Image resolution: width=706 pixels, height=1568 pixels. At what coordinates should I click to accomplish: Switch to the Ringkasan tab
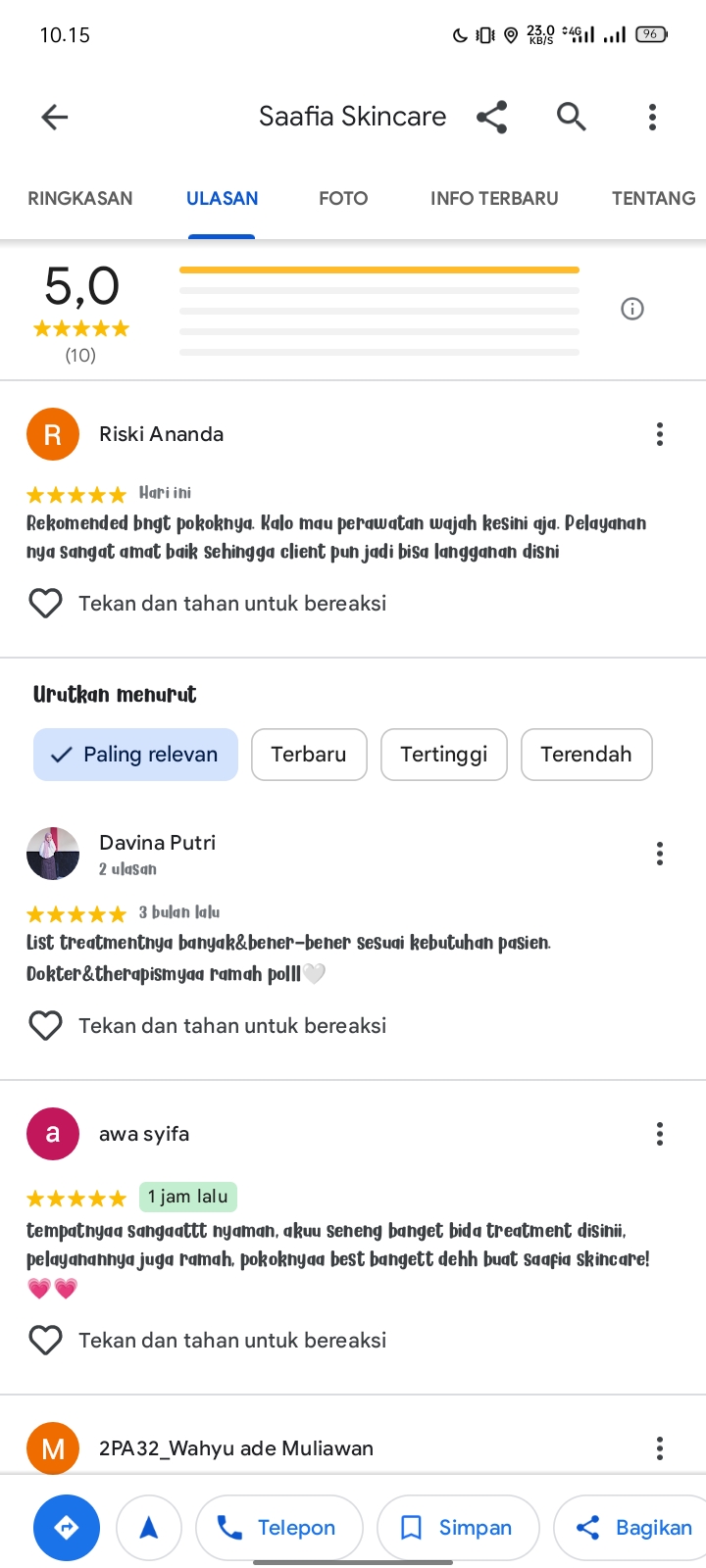pos(80,198)
